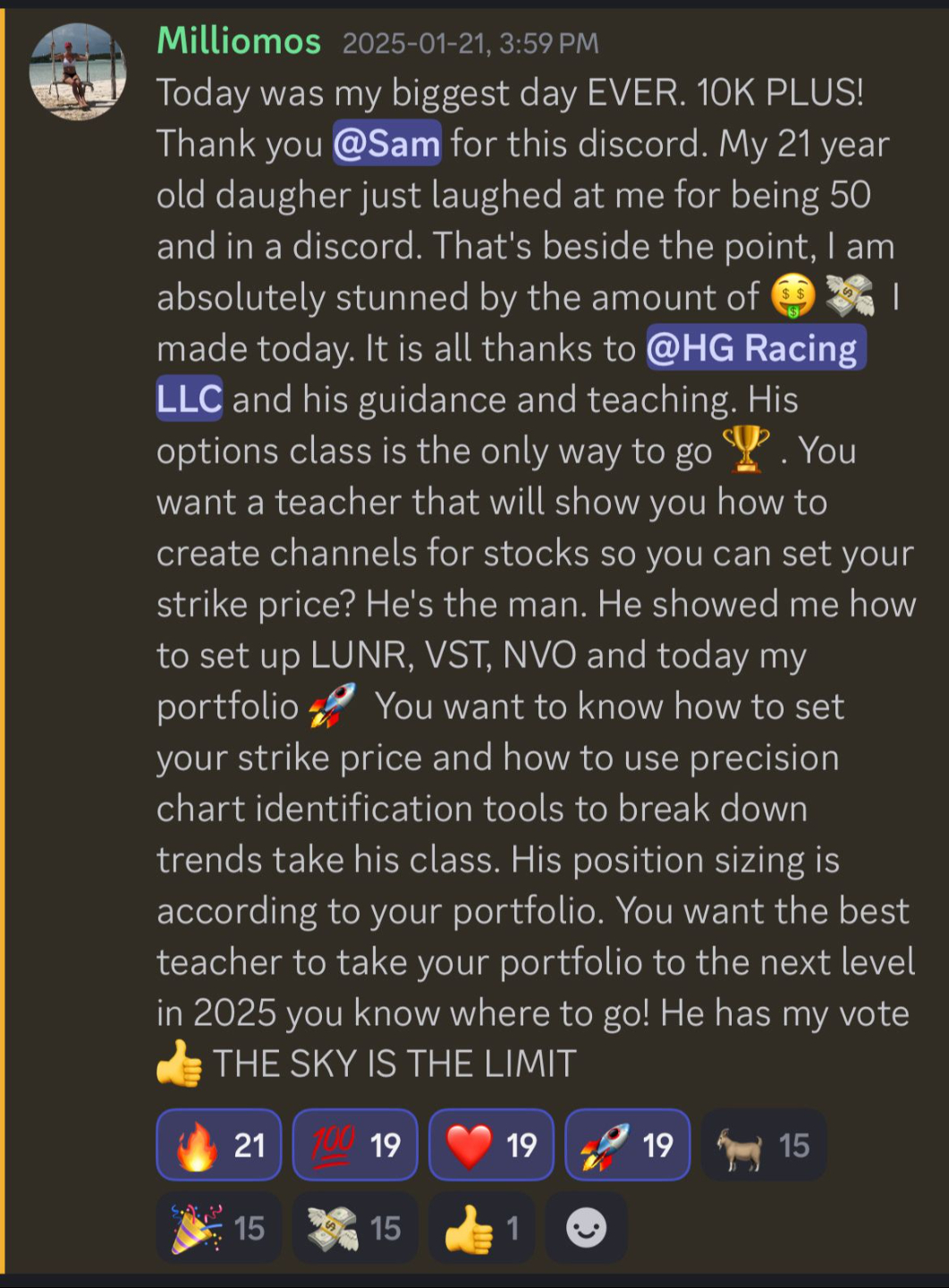This screenshot has height=1288, width=949.
Task: Add the flying money reaction
Action: pyautogui.click(x=355, y=1228)
